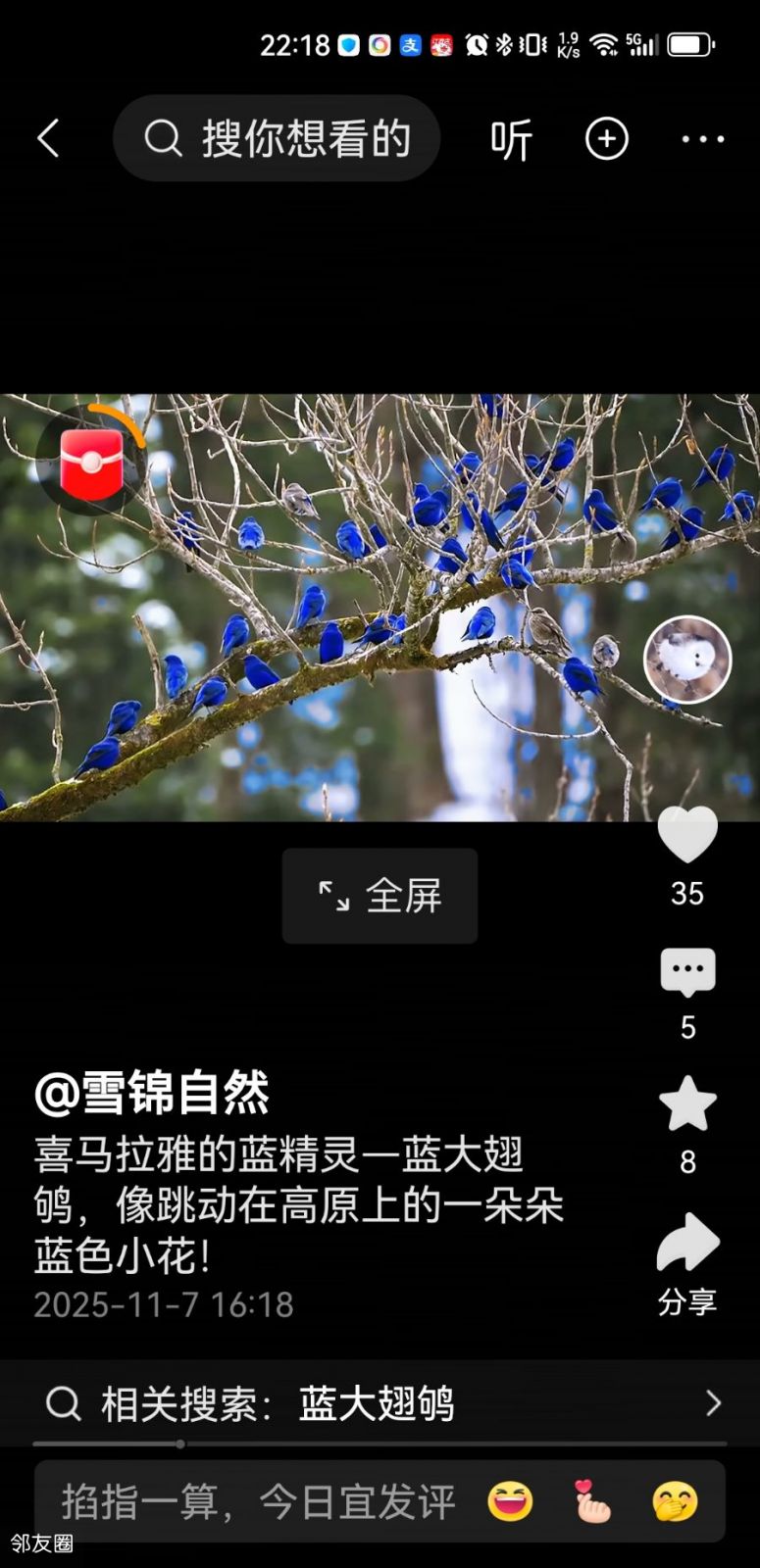Like this video with the heart
760x1568 pixels.
[686, 836]
